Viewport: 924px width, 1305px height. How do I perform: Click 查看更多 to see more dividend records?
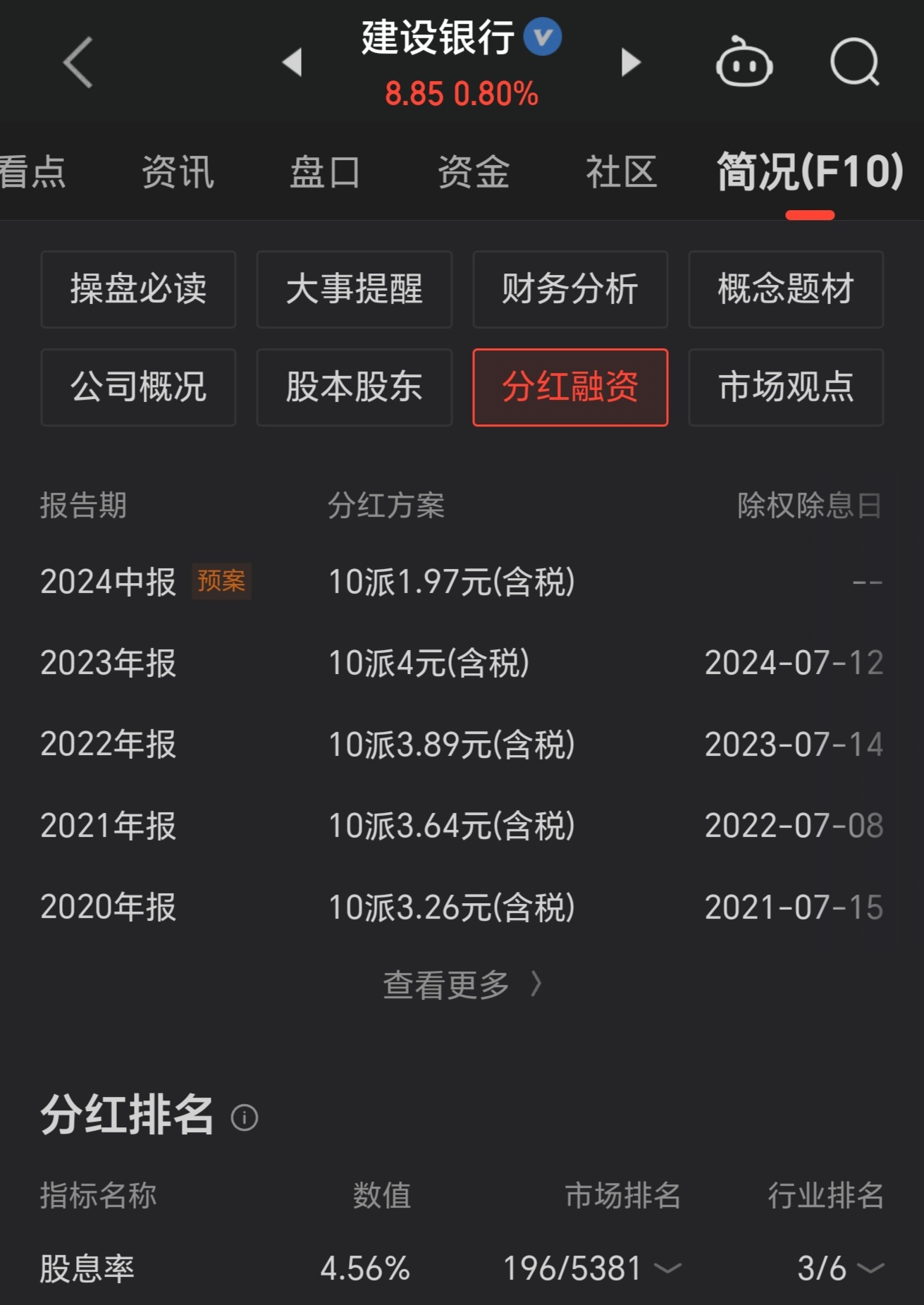coord(462,986)
